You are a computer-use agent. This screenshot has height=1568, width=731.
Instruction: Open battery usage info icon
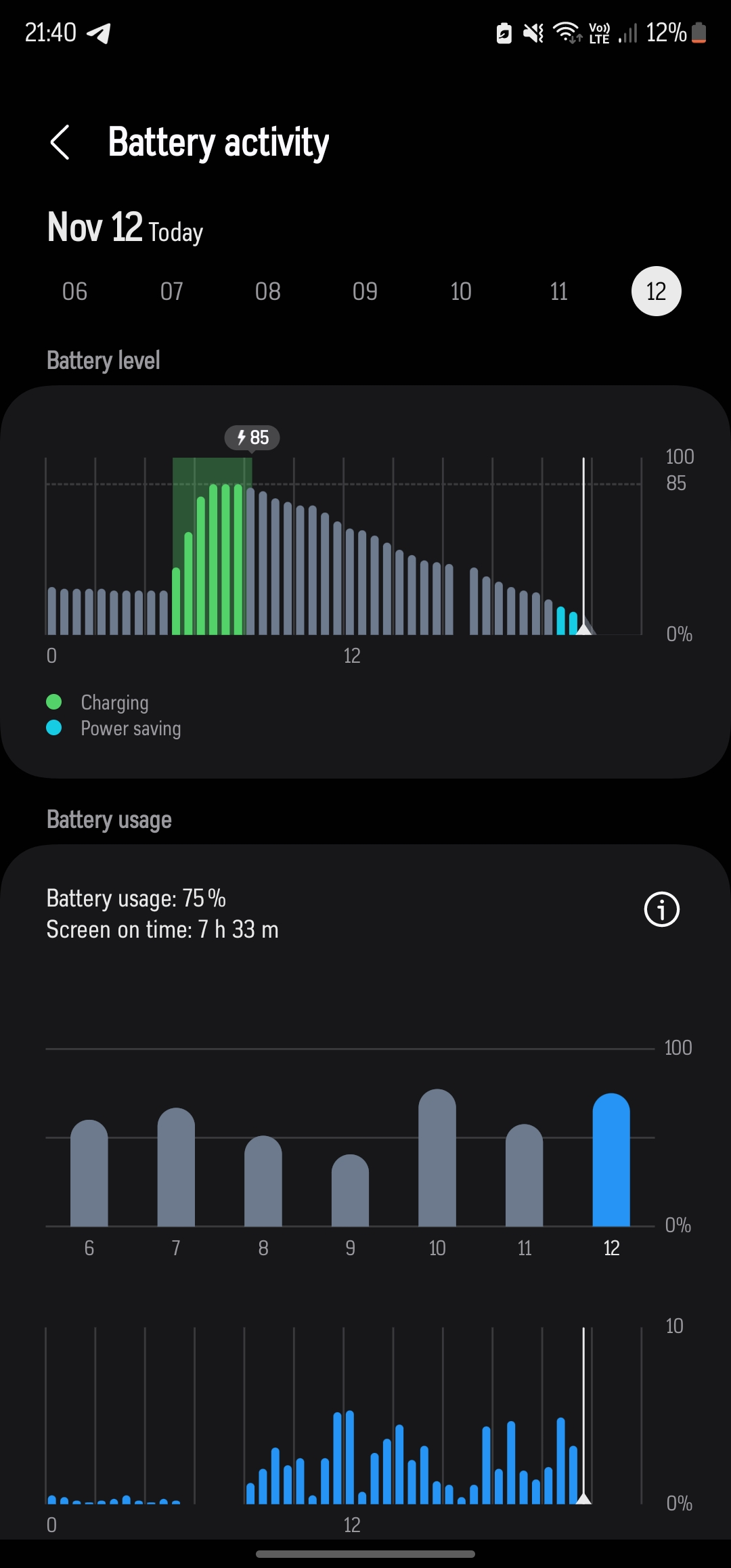(661, 909)
